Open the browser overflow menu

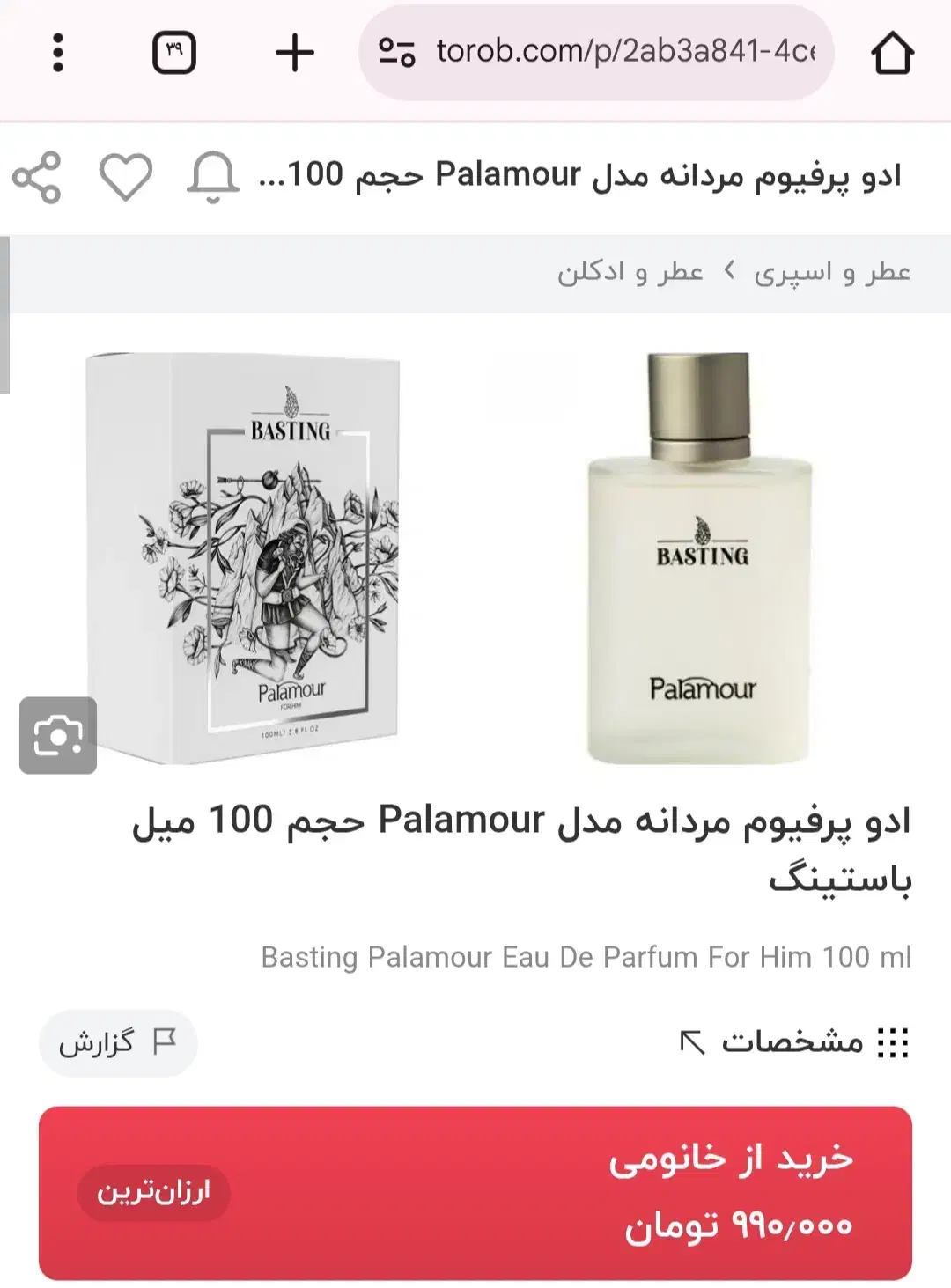coord(58,53)
